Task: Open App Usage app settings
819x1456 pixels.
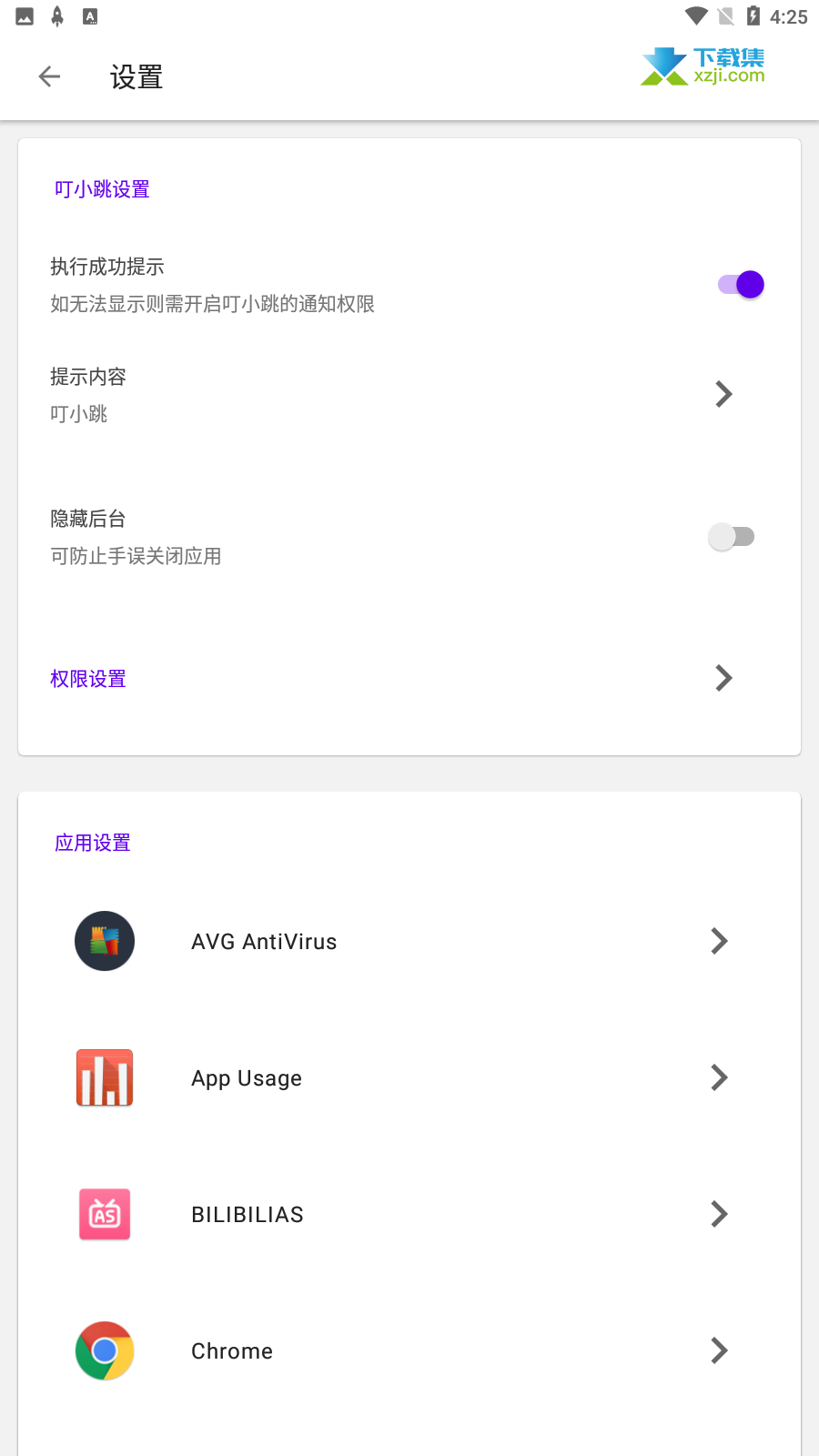Action: tap(409, 1077)
